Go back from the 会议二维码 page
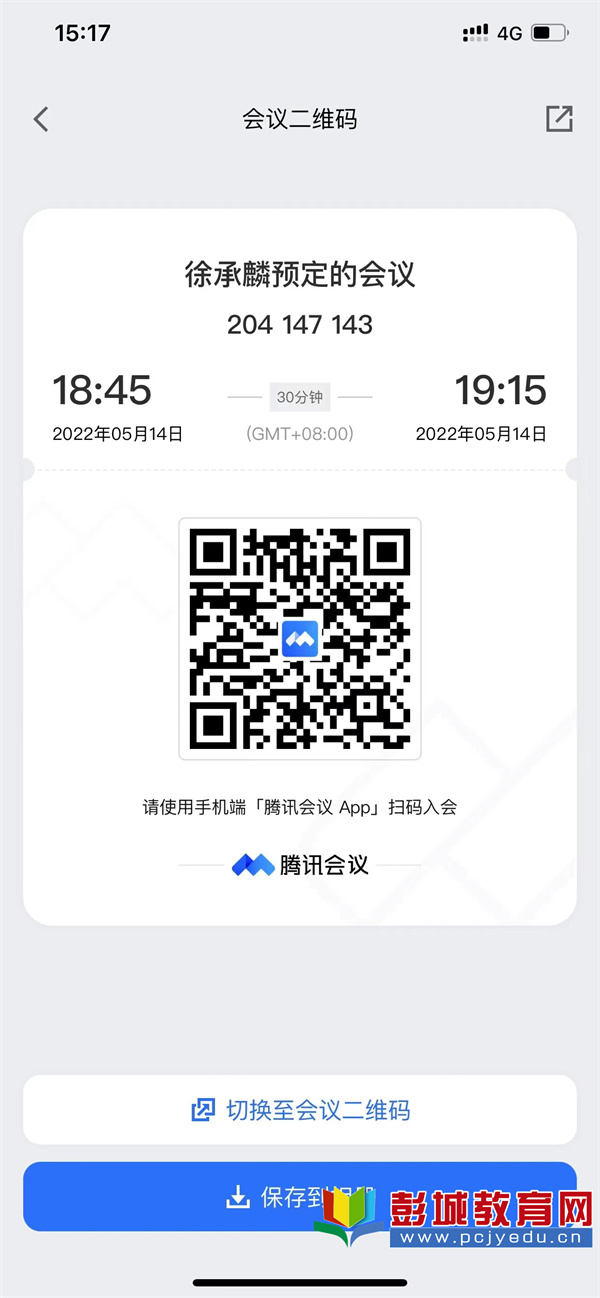The height and width of the screenshot is (1298, 600). pyautogui.click(x=41, y=120)
